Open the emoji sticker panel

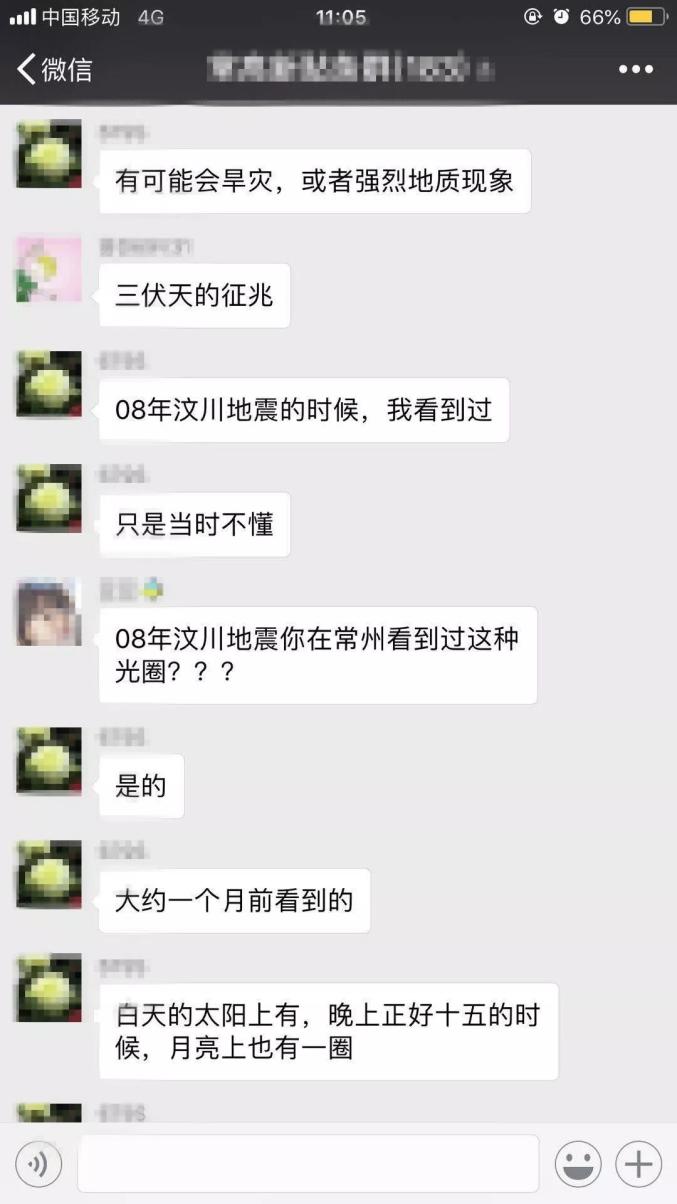coord(578,1164)
